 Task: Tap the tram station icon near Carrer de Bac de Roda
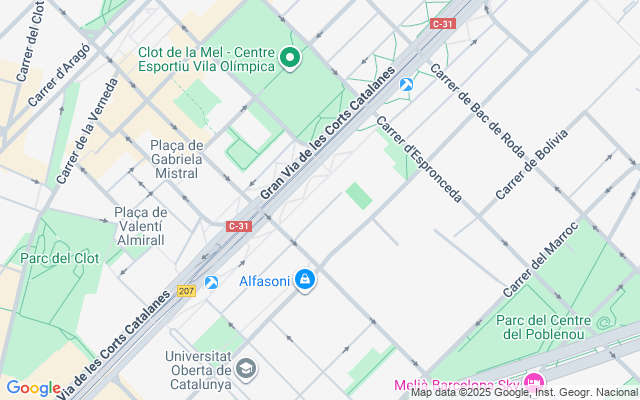[x=406, y=85]
